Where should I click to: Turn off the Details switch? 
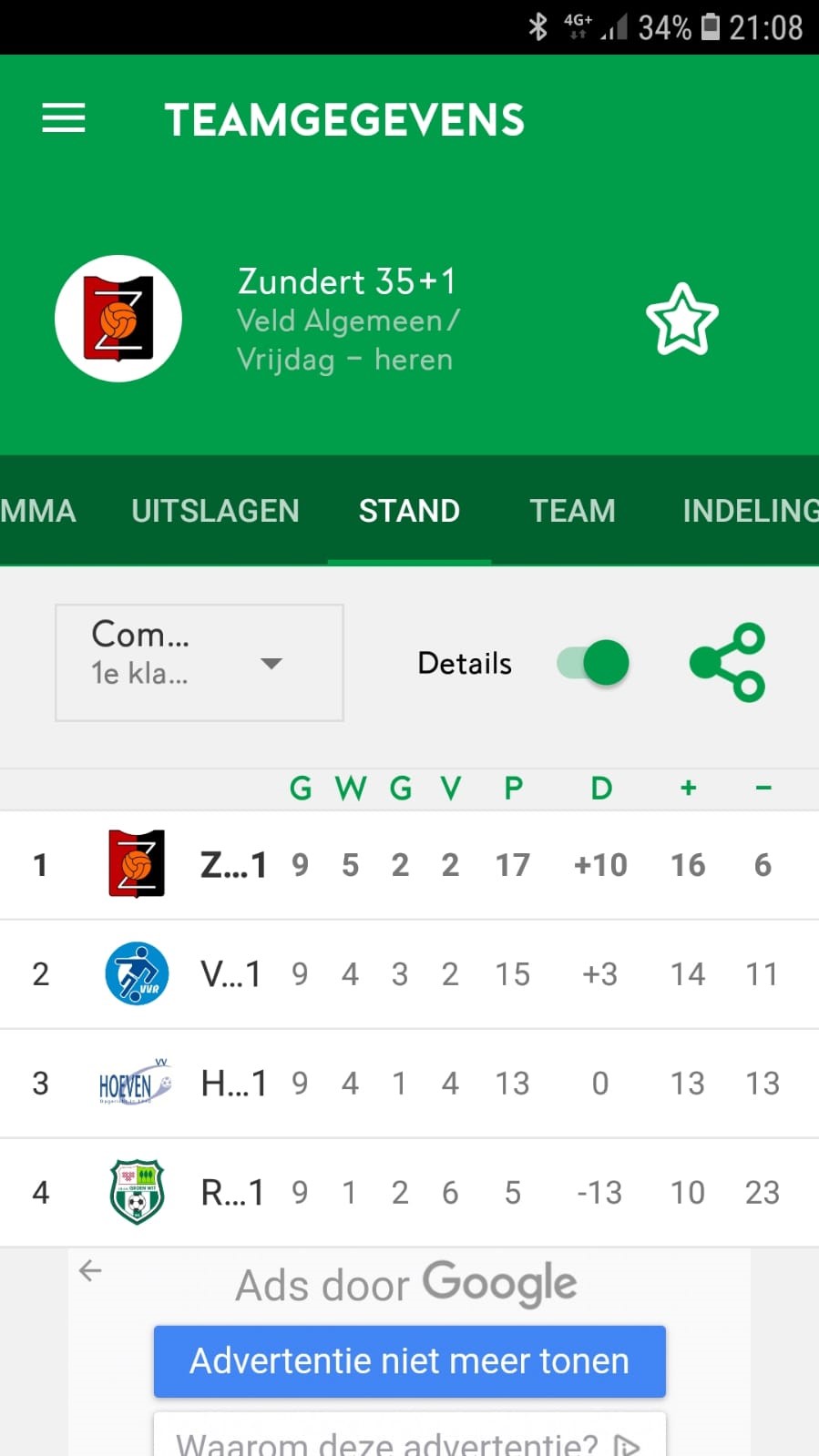pyautogui.click(x=594, y=663)
